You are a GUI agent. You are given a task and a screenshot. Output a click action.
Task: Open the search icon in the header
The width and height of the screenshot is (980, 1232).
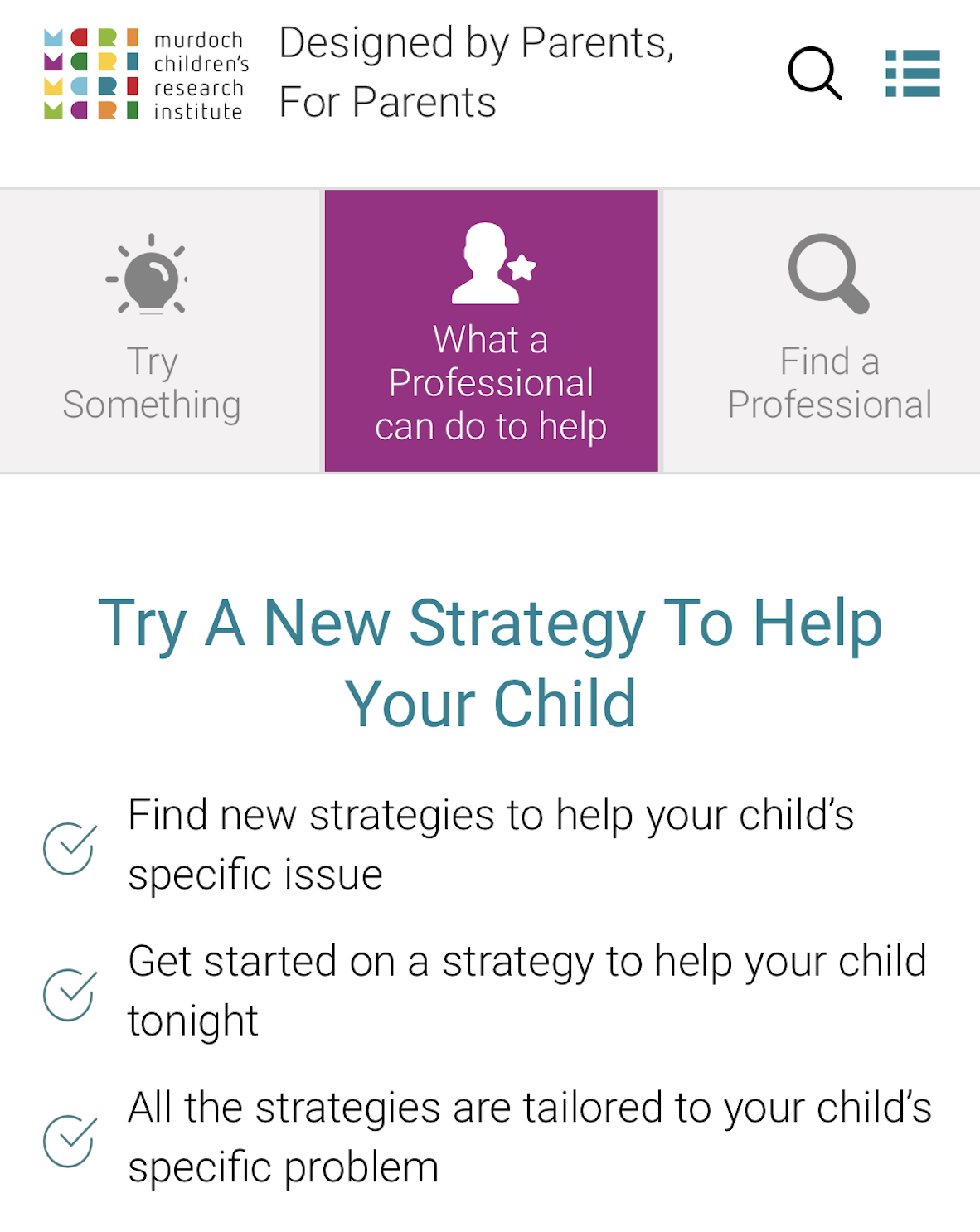[x=815, y=74]
